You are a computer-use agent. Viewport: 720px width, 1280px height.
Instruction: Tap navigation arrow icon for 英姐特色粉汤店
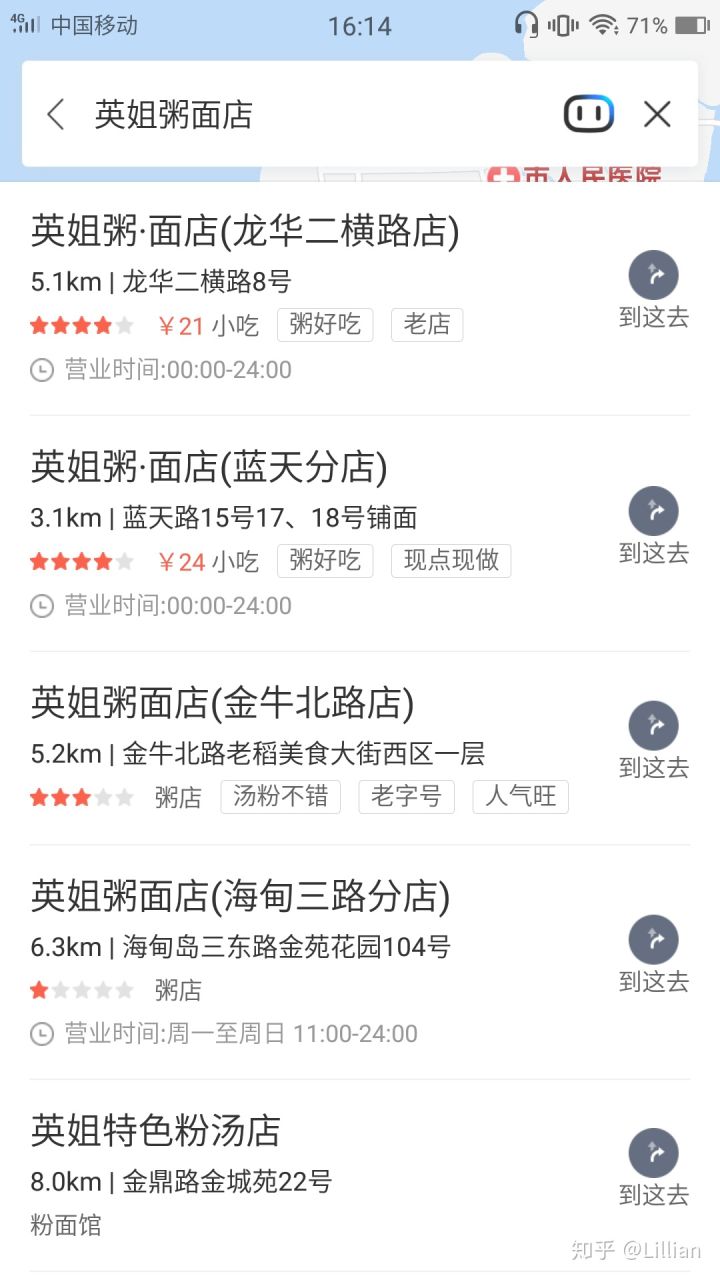[x=655, y=1153]
